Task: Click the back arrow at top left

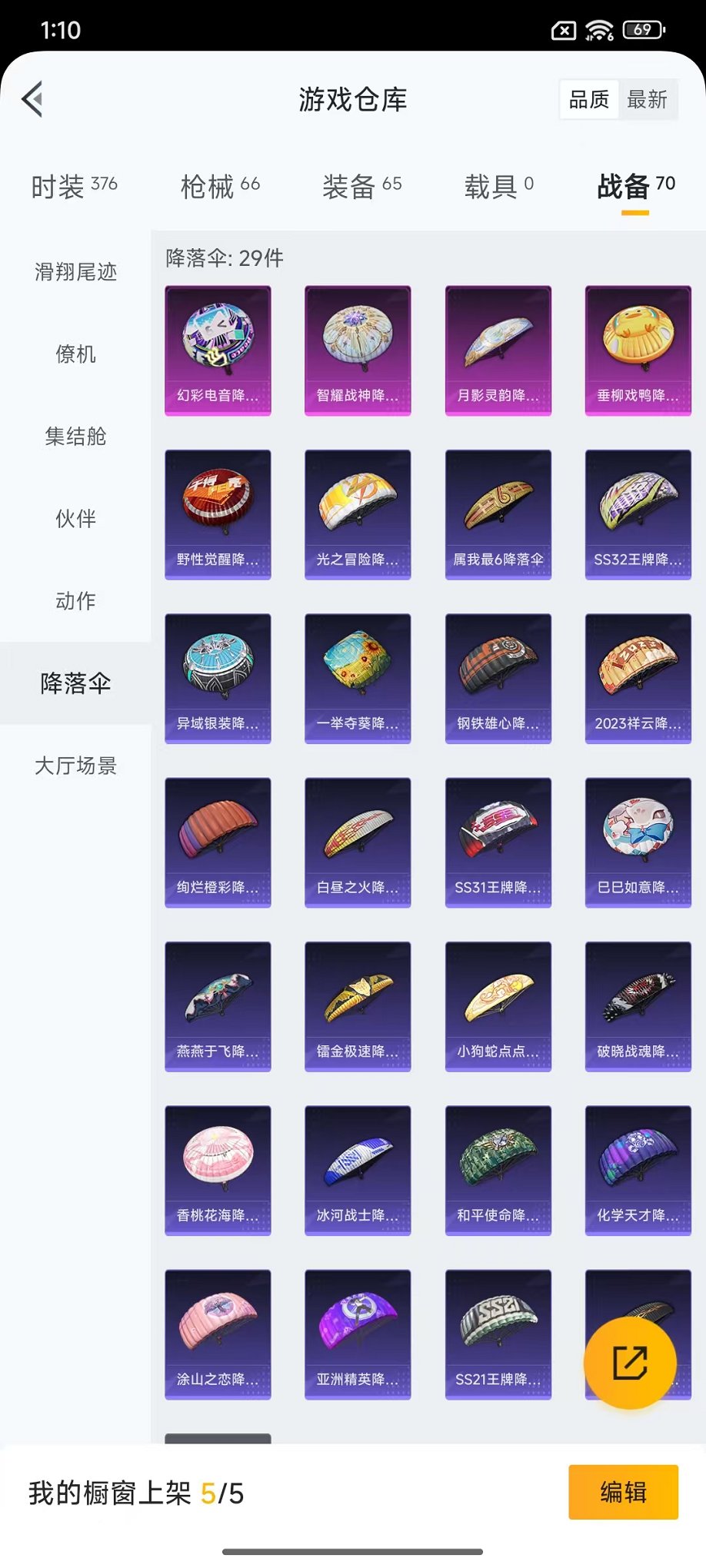Action: (32, 100)
